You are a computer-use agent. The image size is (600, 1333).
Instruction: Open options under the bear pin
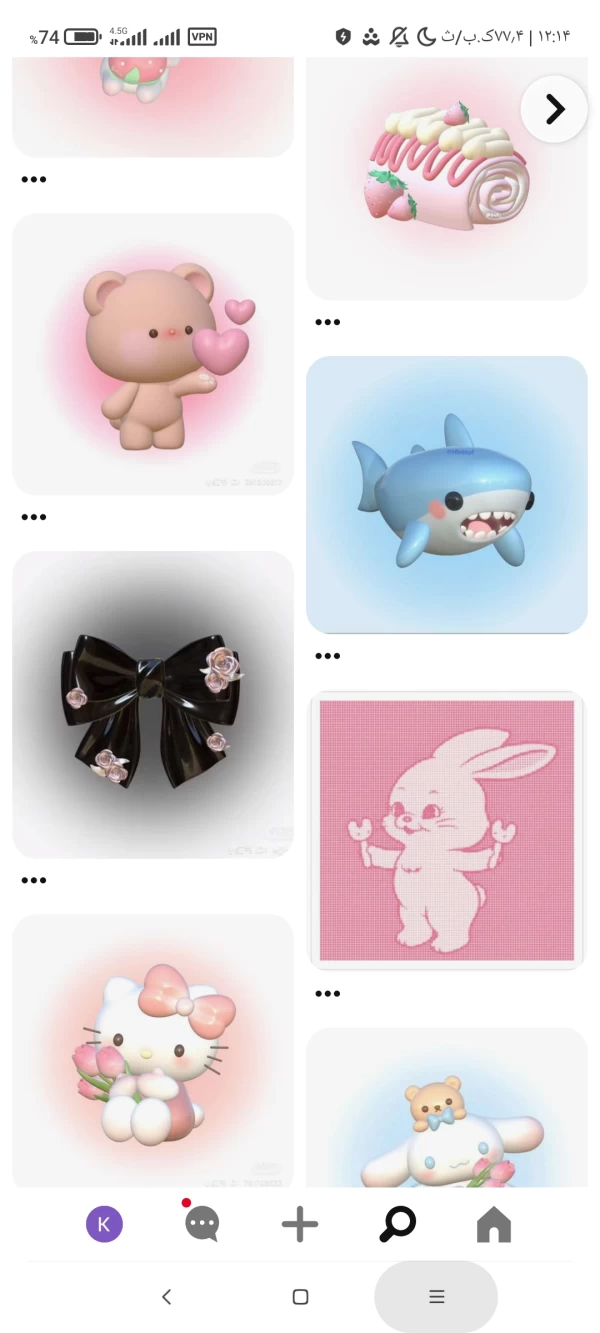pos(34,517)
